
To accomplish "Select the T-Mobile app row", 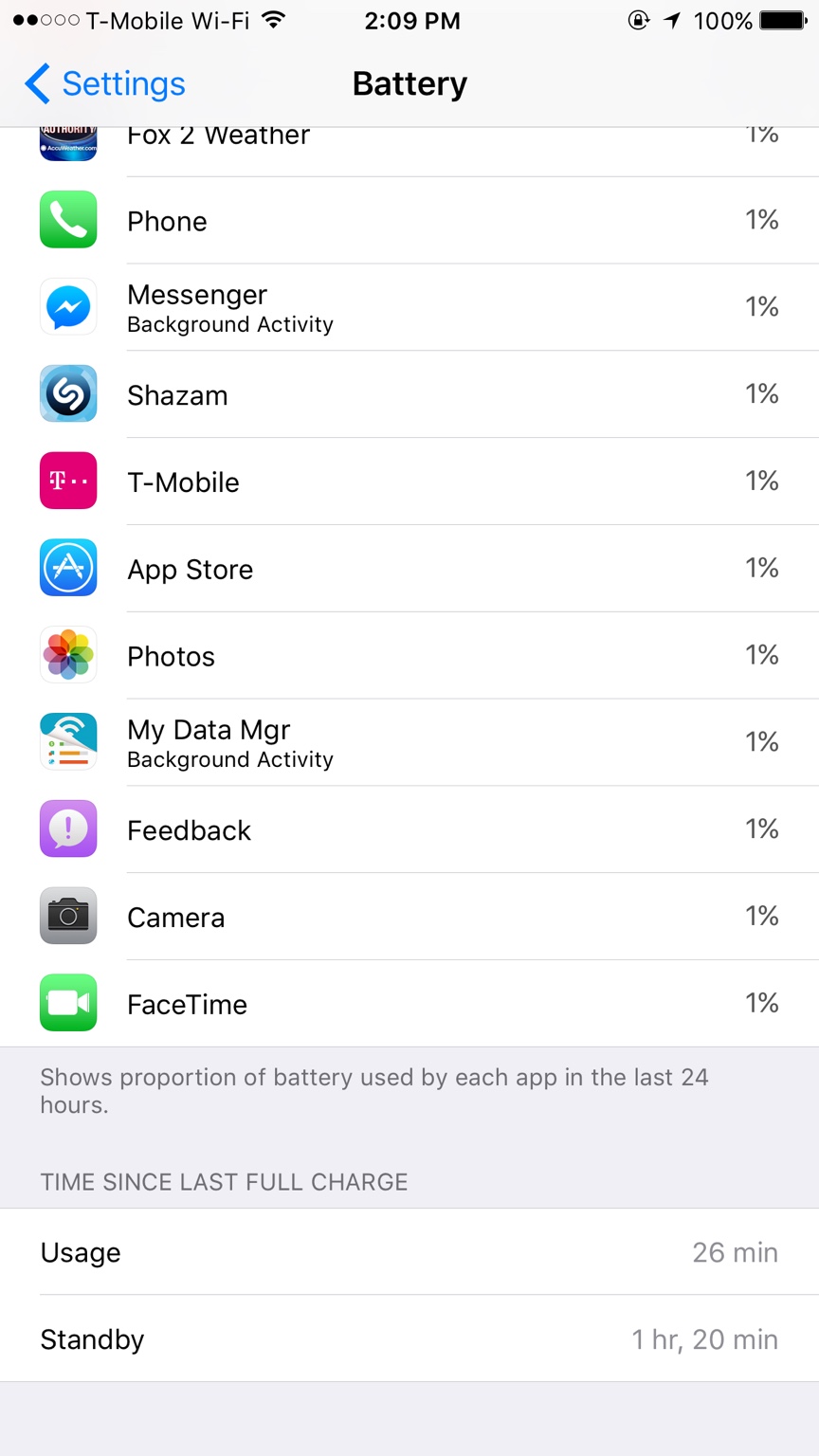I will click(409, 482).
